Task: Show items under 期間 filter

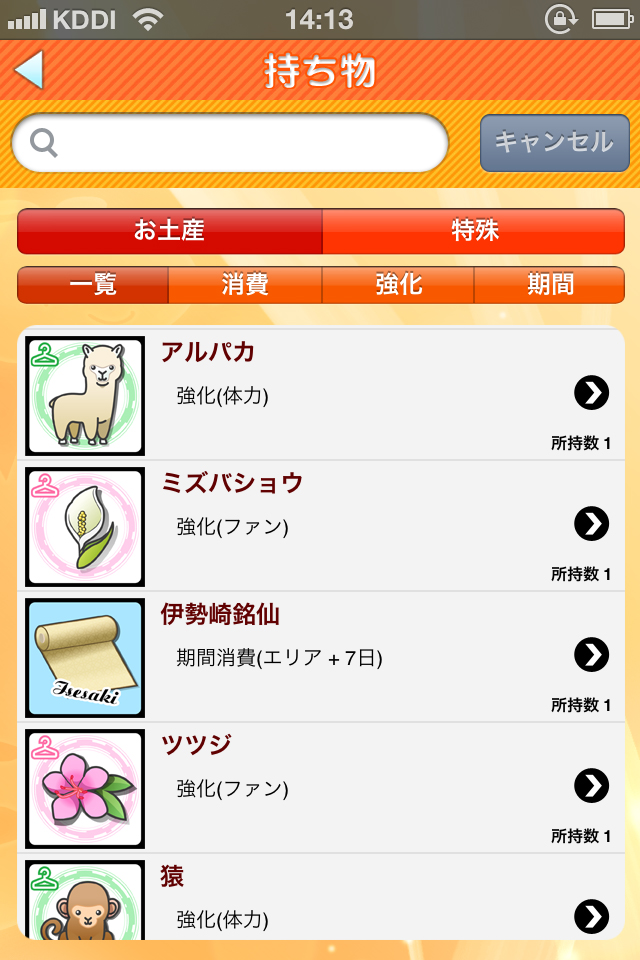Action: (549, 285)
